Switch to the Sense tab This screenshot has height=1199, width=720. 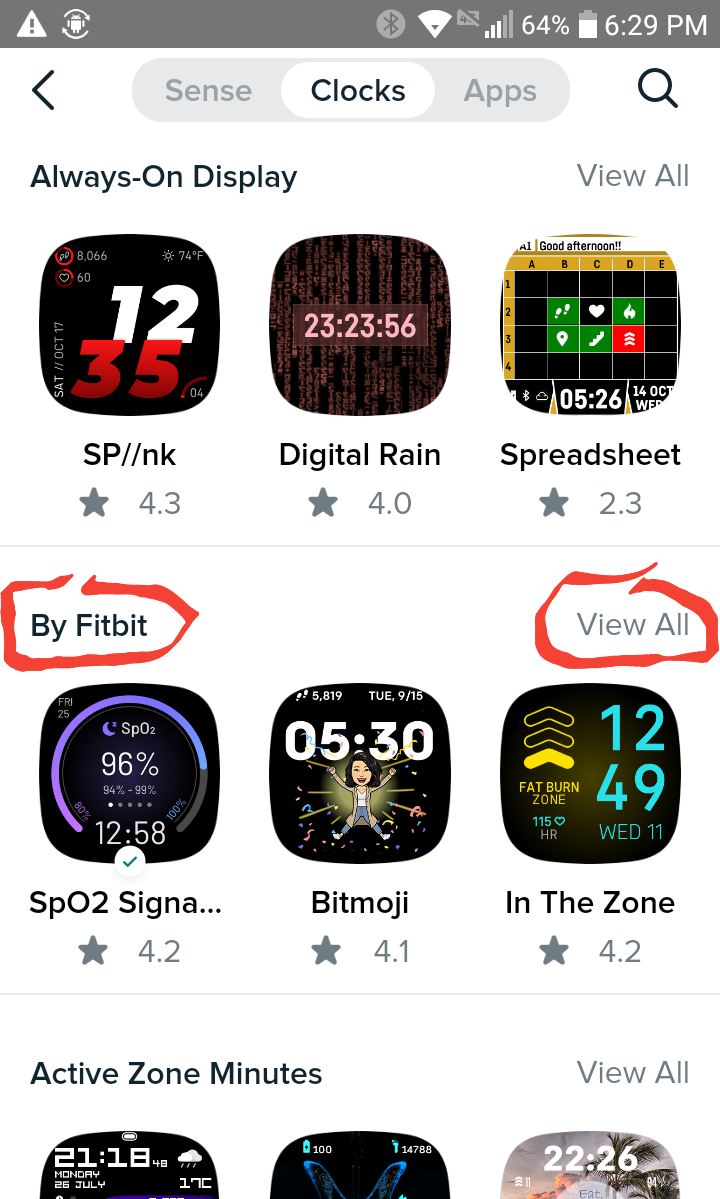[208, 91]
